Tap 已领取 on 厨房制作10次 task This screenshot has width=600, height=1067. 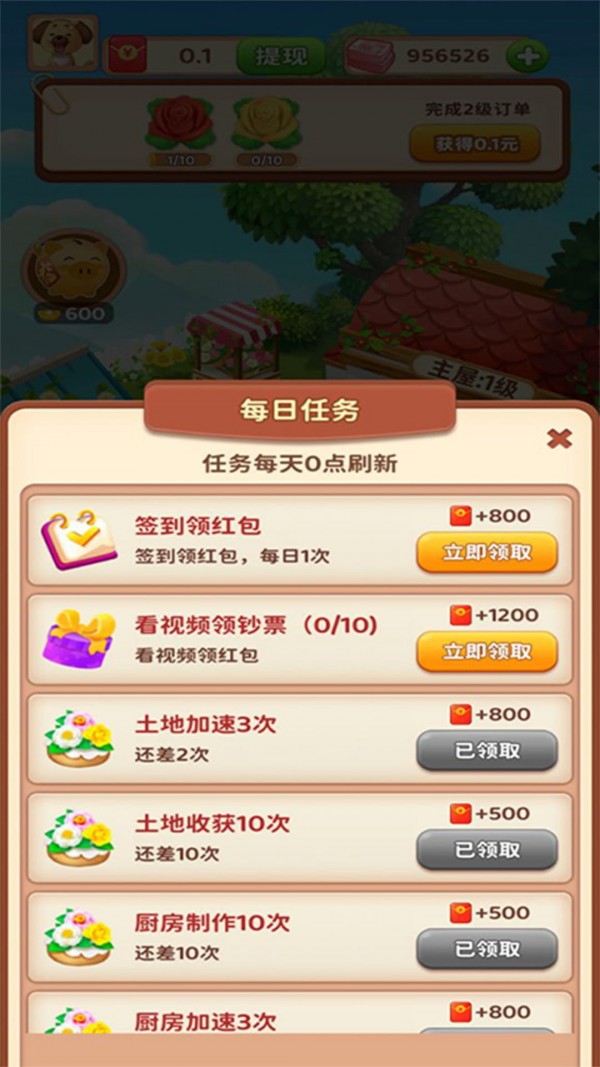click(x=487, y=949)
